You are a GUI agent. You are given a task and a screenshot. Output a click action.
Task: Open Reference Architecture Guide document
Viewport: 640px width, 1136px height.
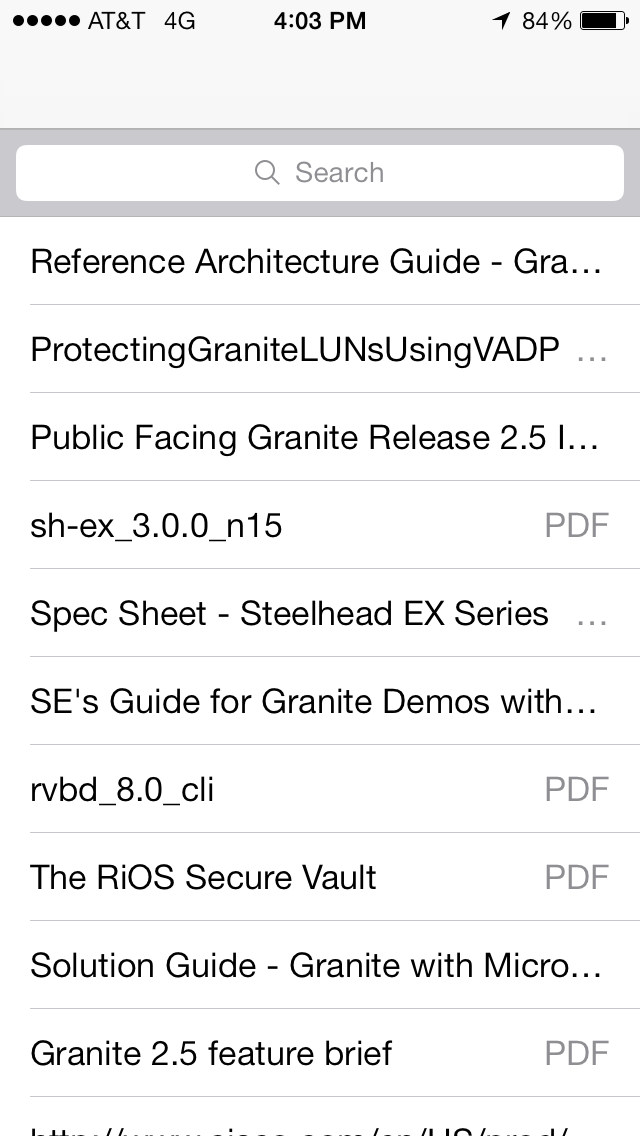(316, 262)
